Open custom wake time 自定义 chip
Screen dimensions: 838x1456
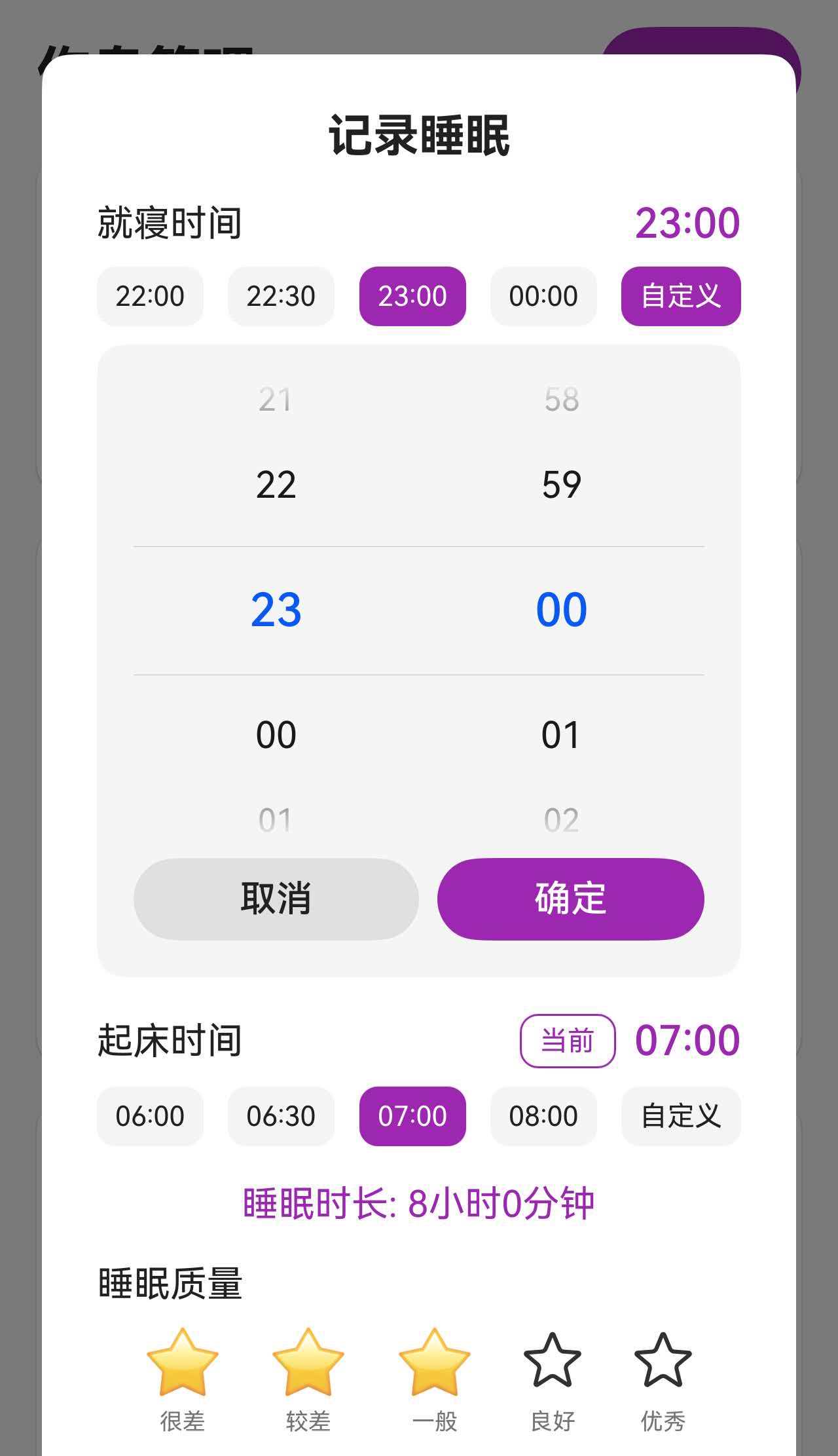(x=680, y=1116)
